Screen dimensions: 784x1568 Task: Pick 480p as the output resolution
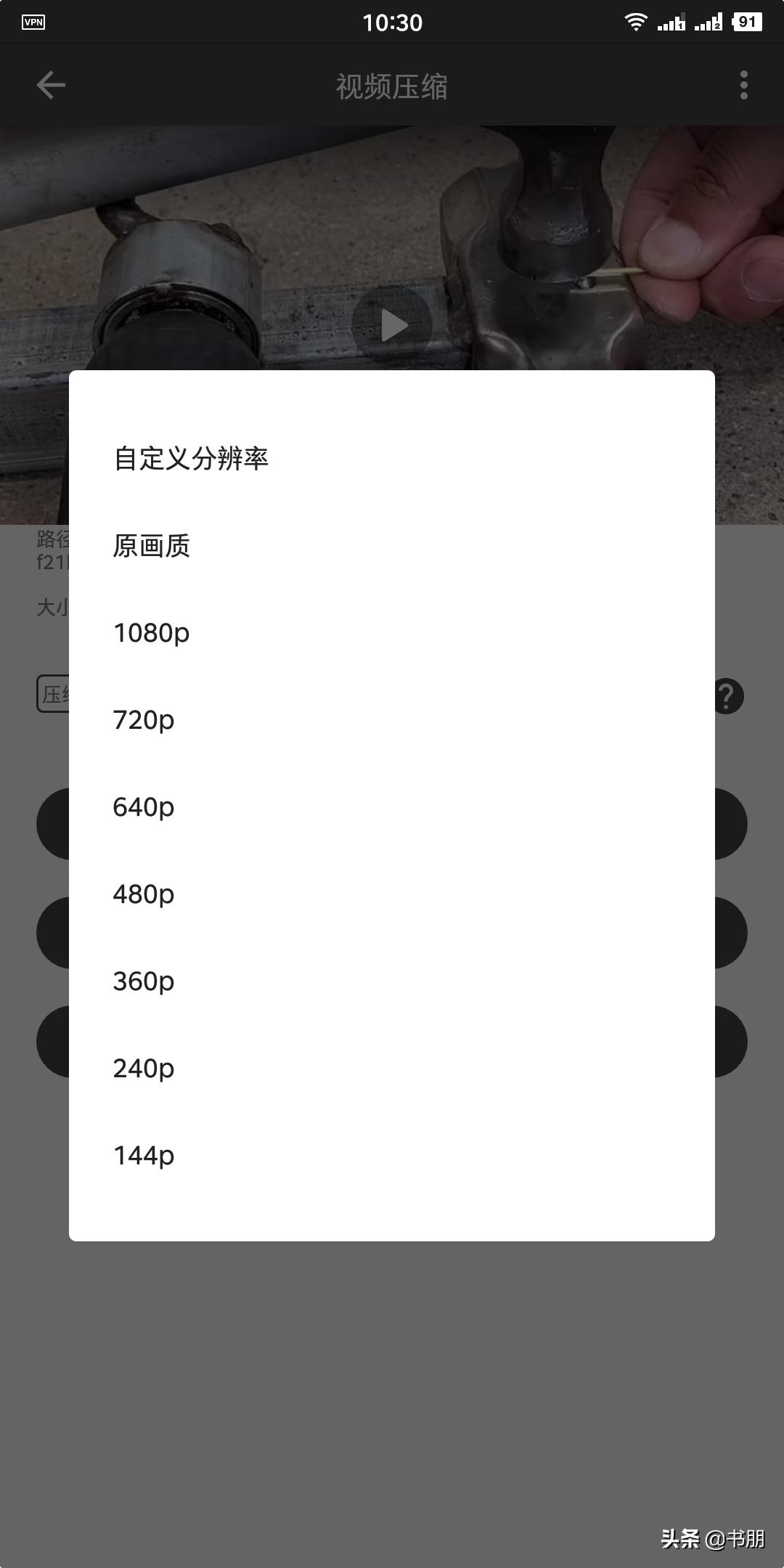[x=144, y=894]
